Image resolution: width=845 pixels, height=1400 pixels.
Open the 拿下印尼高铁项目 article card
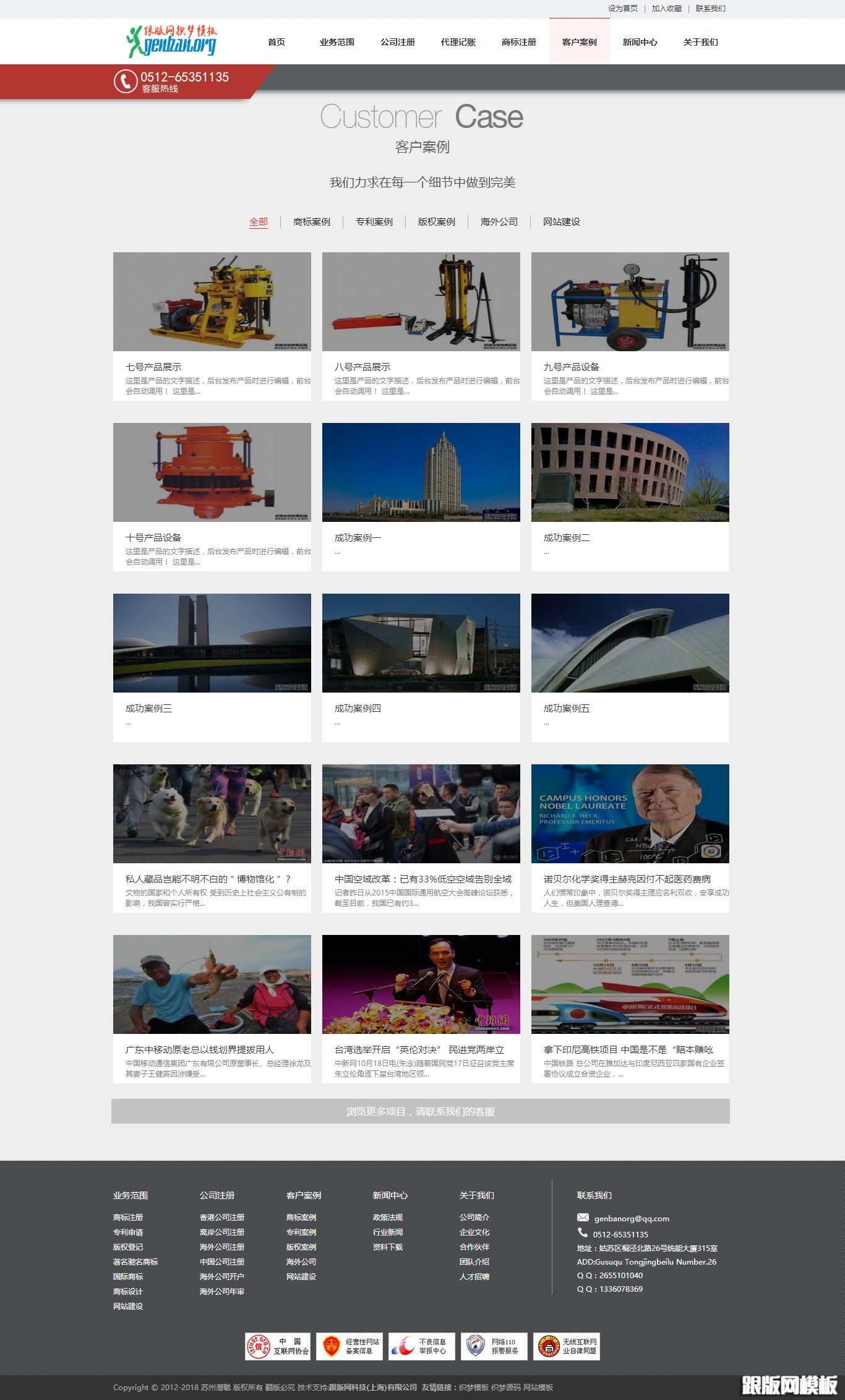(x=630, y=1009)
